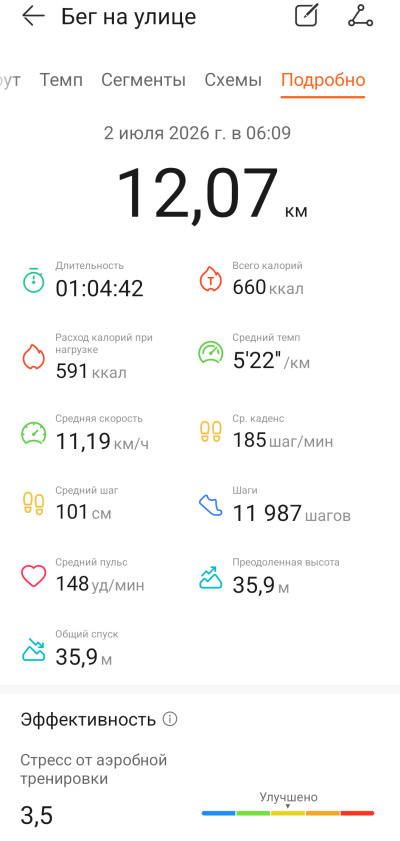
Task: Go back using the arrow icon
Action: (33, 17)
